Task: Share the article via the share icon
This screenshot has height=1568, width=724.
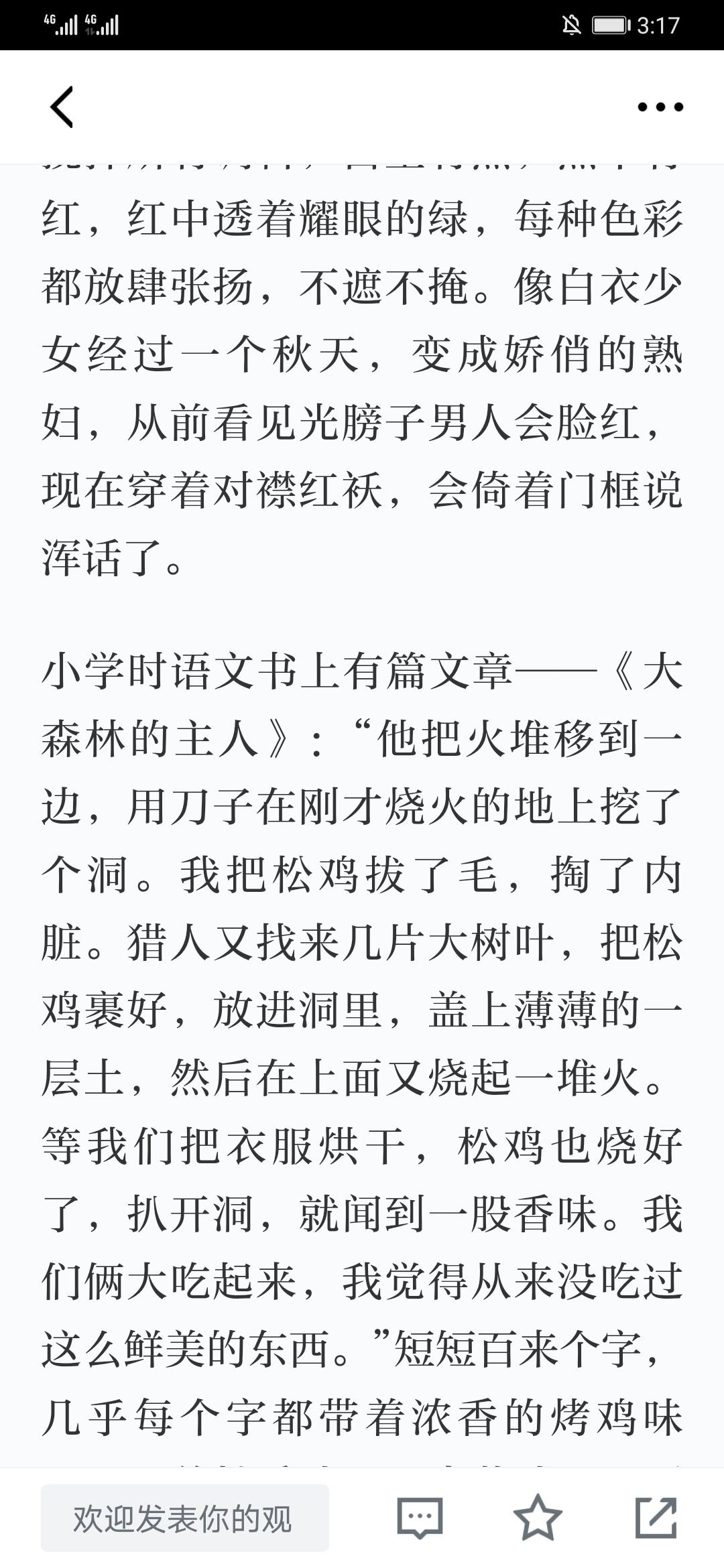Action: [656, 1518]
